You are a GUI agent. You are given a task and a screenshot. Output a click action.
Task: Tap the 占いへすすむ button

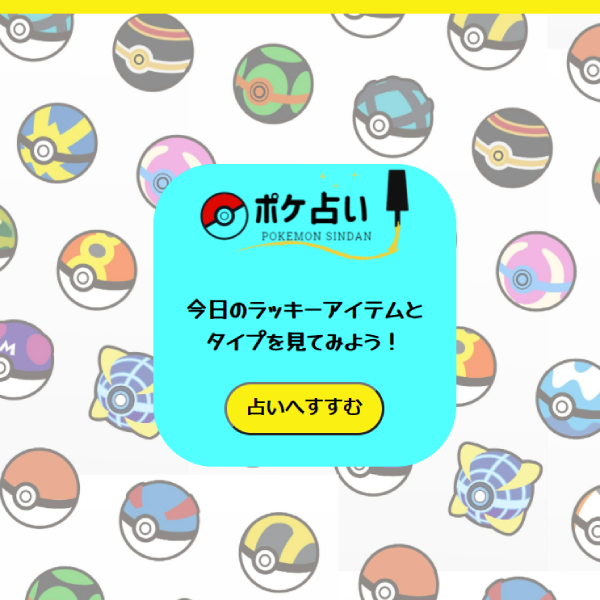click(x=304, y=408)
